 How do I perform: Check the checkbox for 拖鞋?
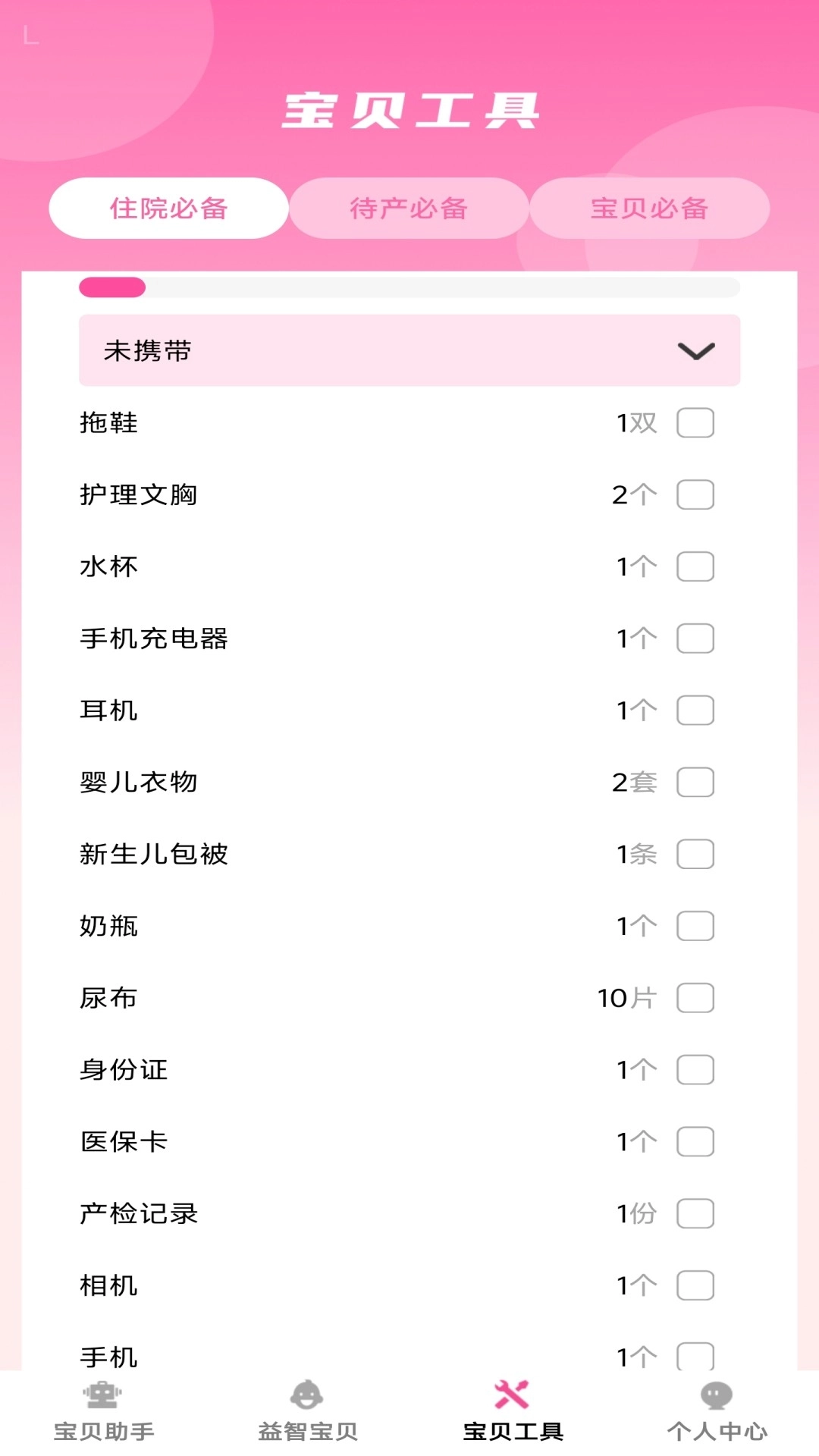pyautogui.click(x=695, y=423)
